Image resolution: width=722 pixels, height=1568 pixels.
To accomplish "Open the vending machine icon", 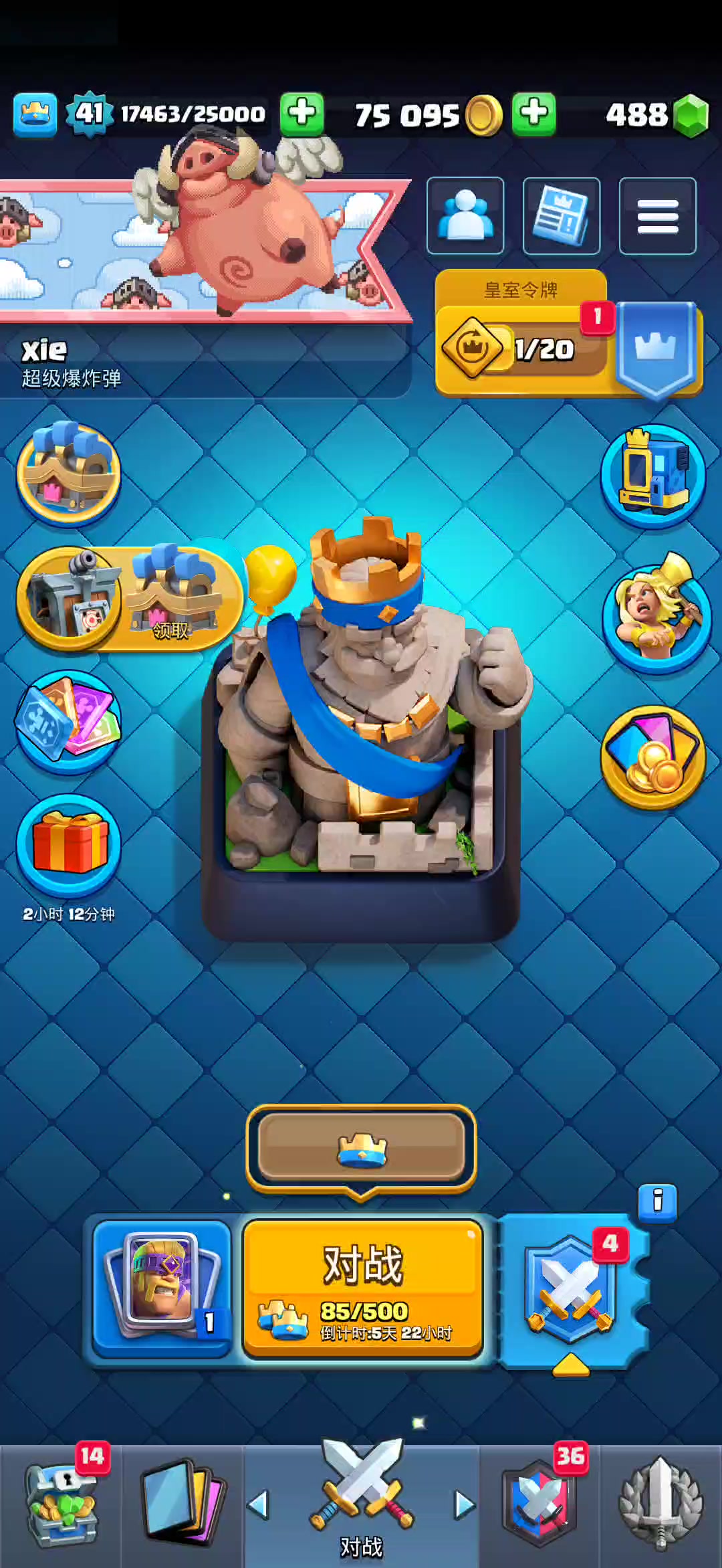I will (x=653, y=475).
